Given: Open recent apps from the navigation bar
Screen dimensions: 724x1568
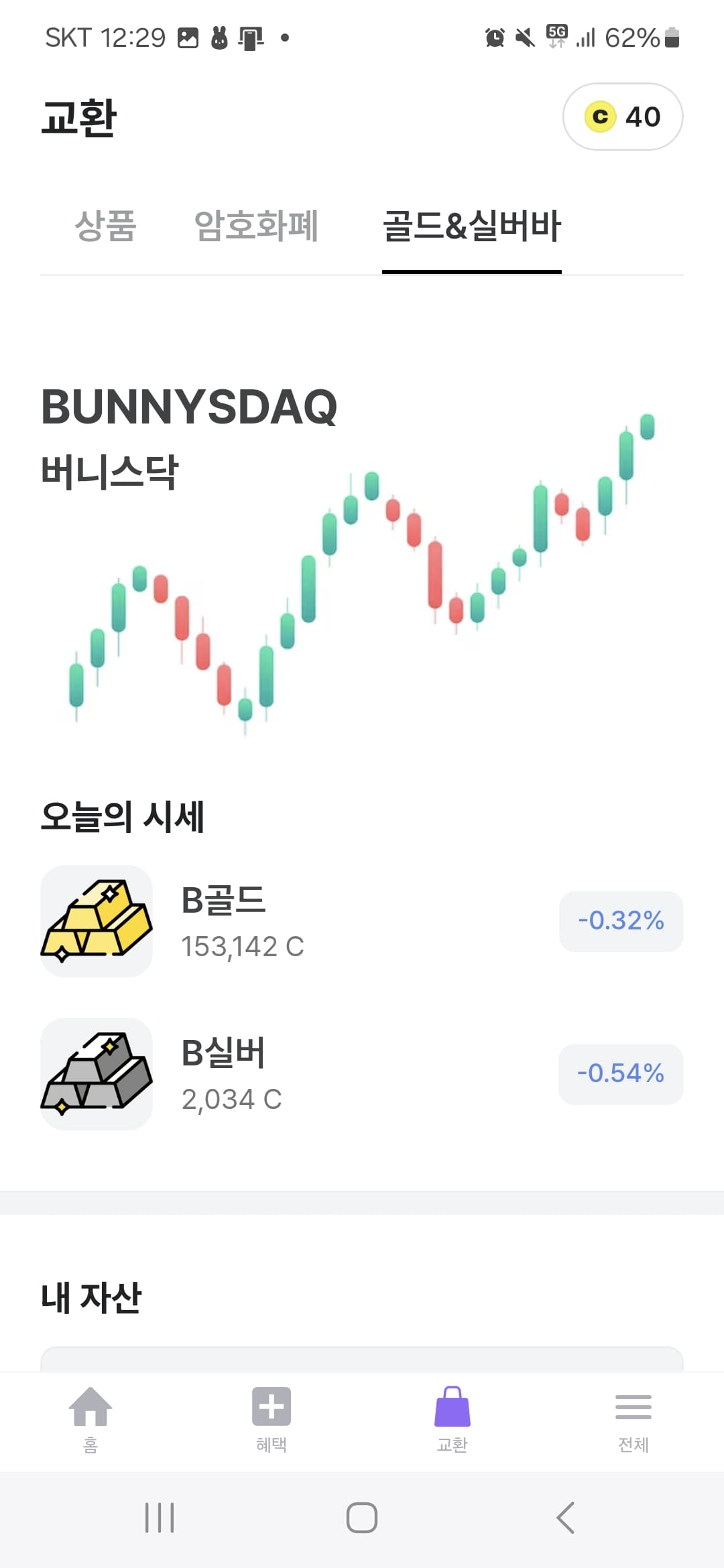Looking at the screenshot, I should tap(160, 1518).
